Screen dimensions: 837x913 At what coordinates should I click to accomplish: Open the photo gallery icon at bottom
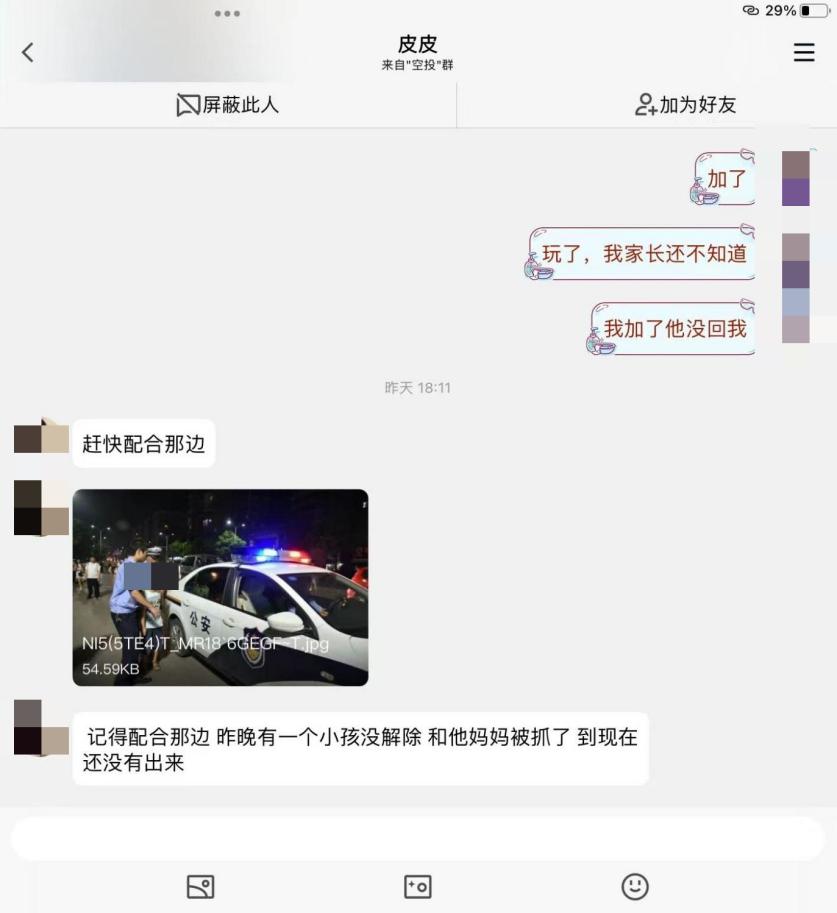coord(202,885)
